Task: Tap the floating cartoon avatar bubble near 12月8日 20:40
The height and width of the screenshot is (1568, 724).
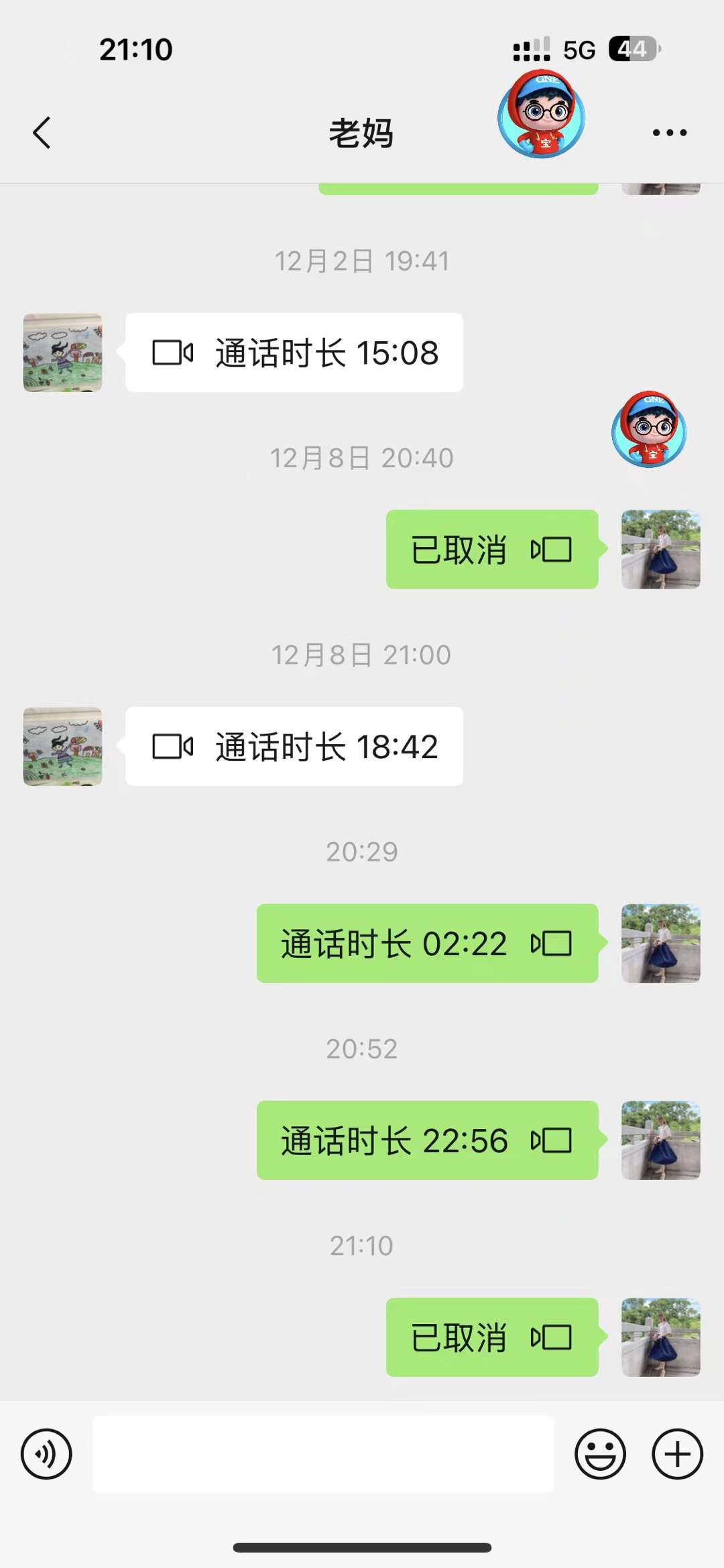Action: tap(649, 429)
